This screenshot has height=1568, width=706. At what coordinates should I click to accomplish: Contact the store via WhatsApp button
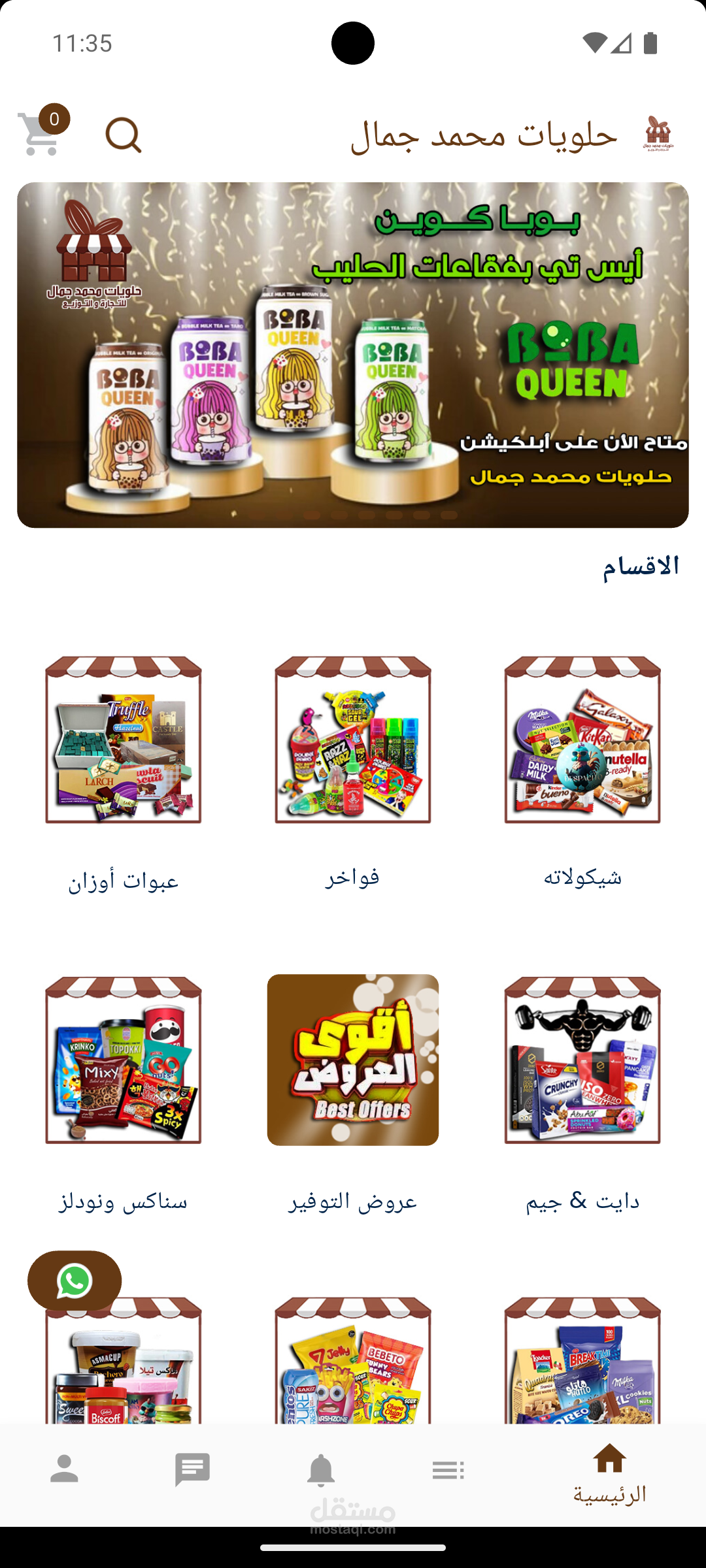point(75,1281)
